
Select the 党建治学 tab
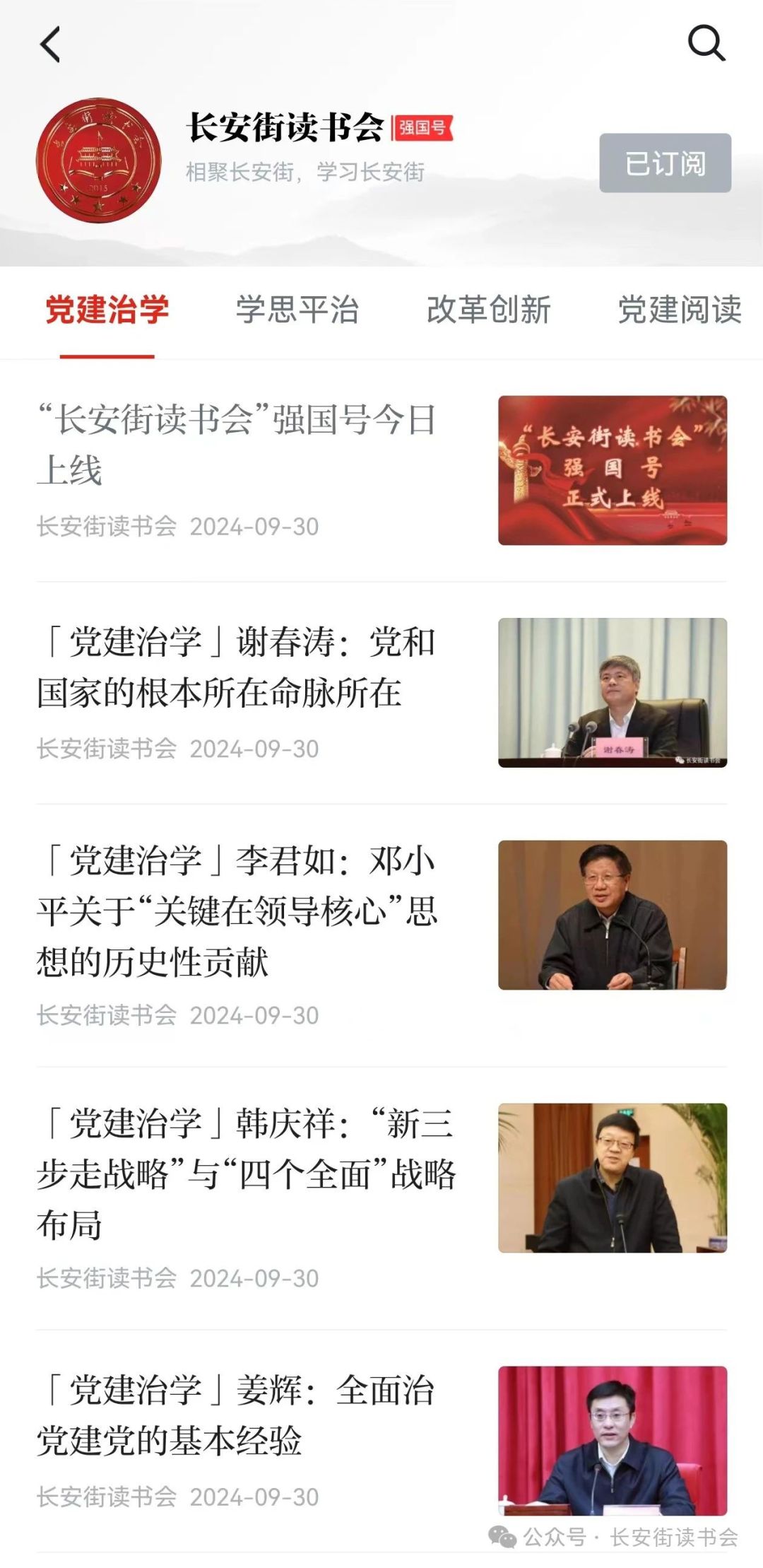[107, 310]
